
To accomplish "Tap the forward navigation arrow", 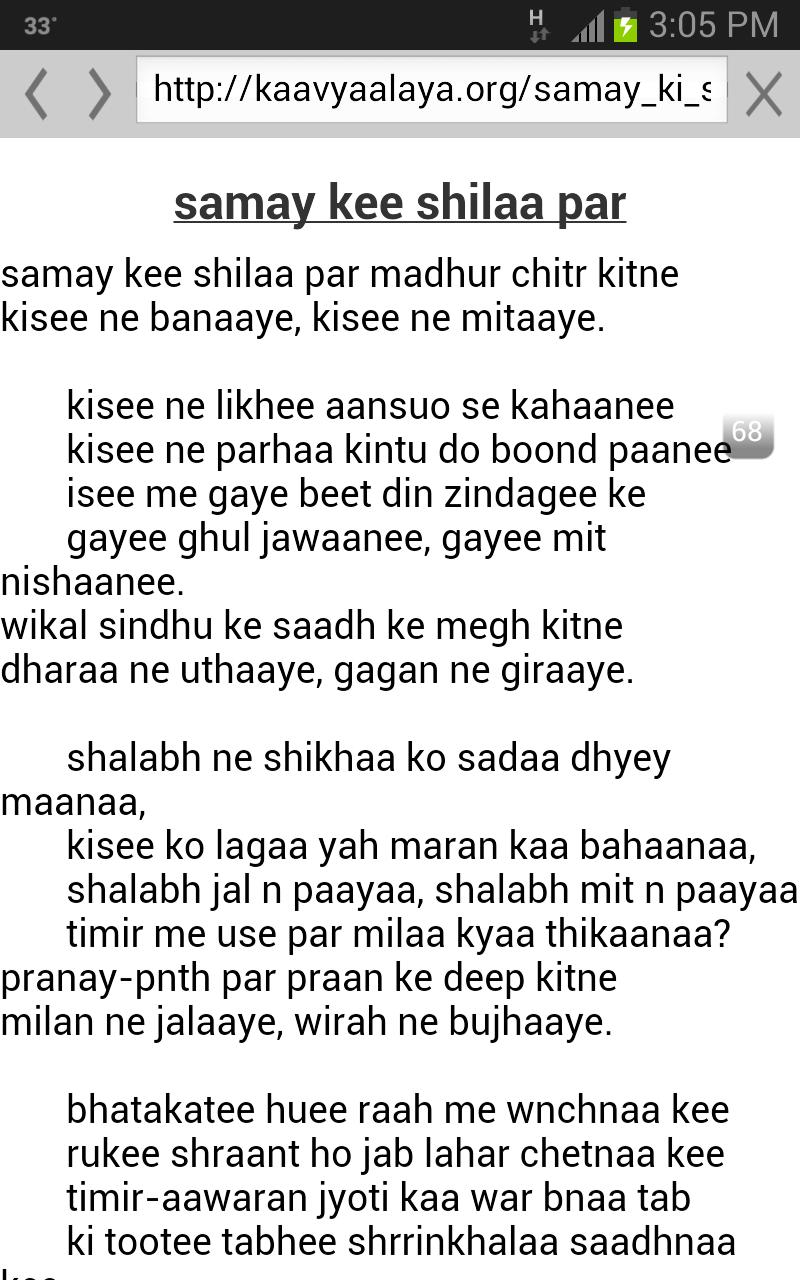I will point(97,93).
